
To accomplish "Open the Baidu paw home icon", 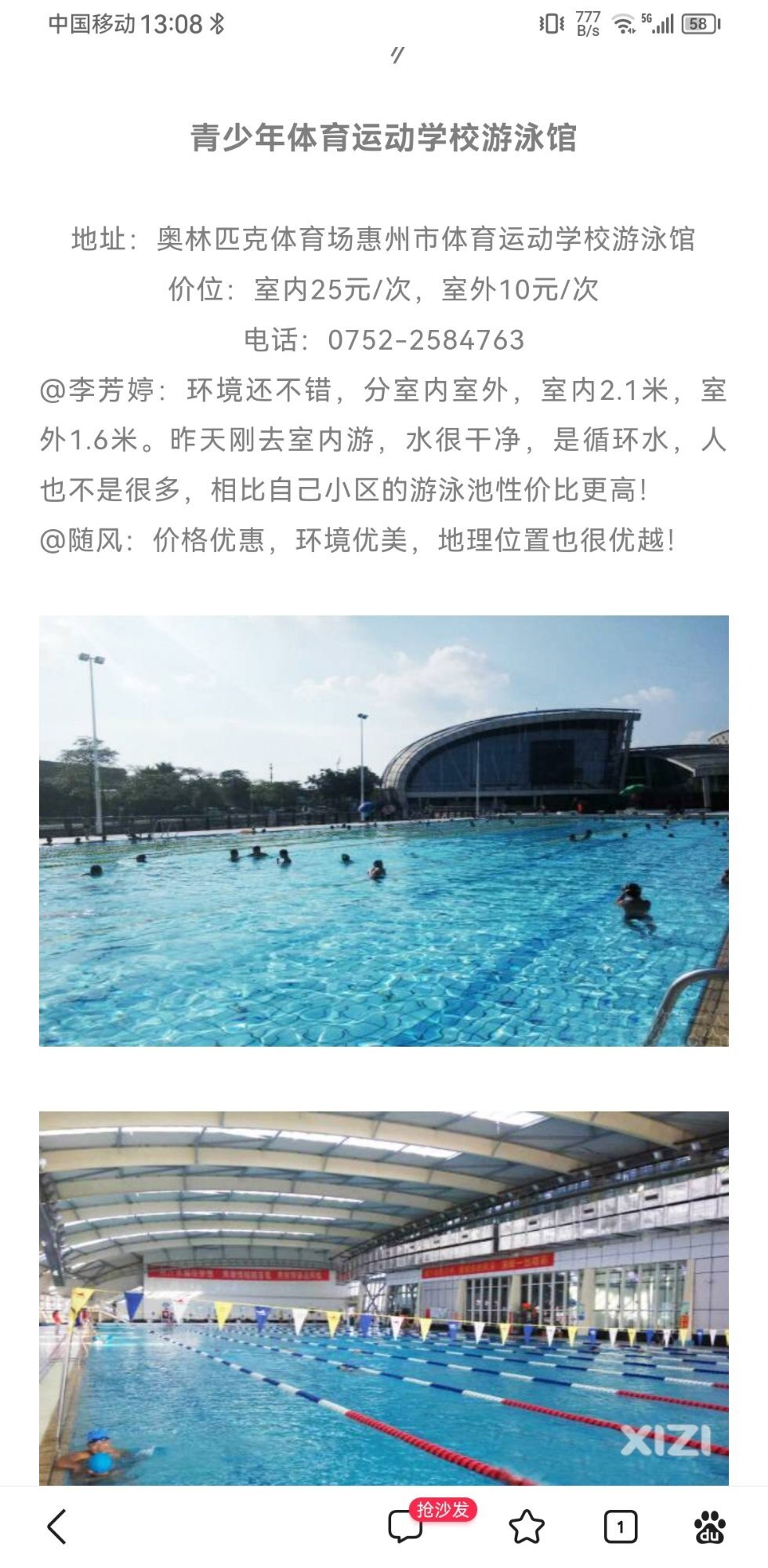I will pos(710,1526).
